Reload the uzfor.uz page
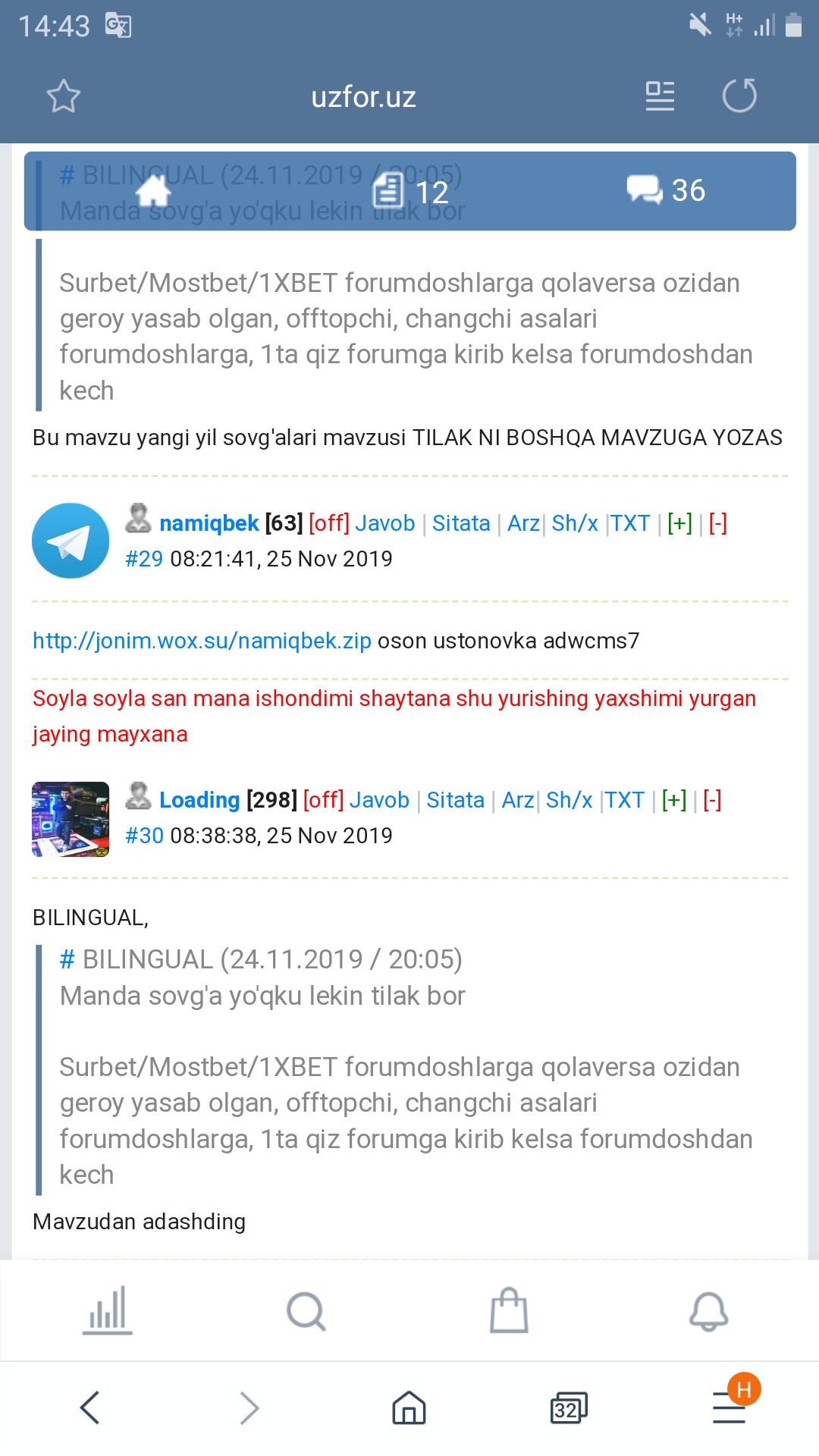The width and height of the screenshot is (819, 1456). pos(739,96)
